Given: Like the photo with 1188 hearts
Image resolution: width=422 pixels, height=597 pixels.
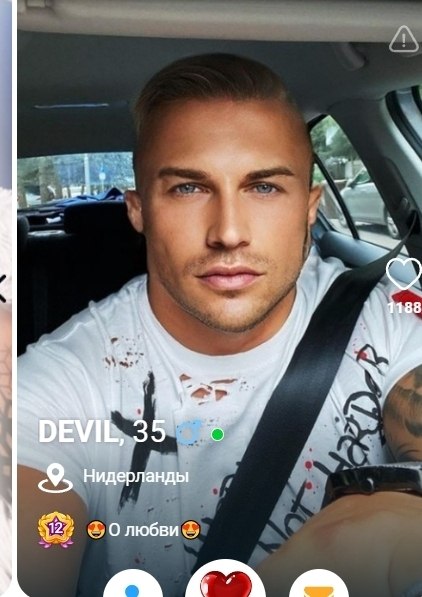Looking at the screenshot, I should [x=404, y=273].
